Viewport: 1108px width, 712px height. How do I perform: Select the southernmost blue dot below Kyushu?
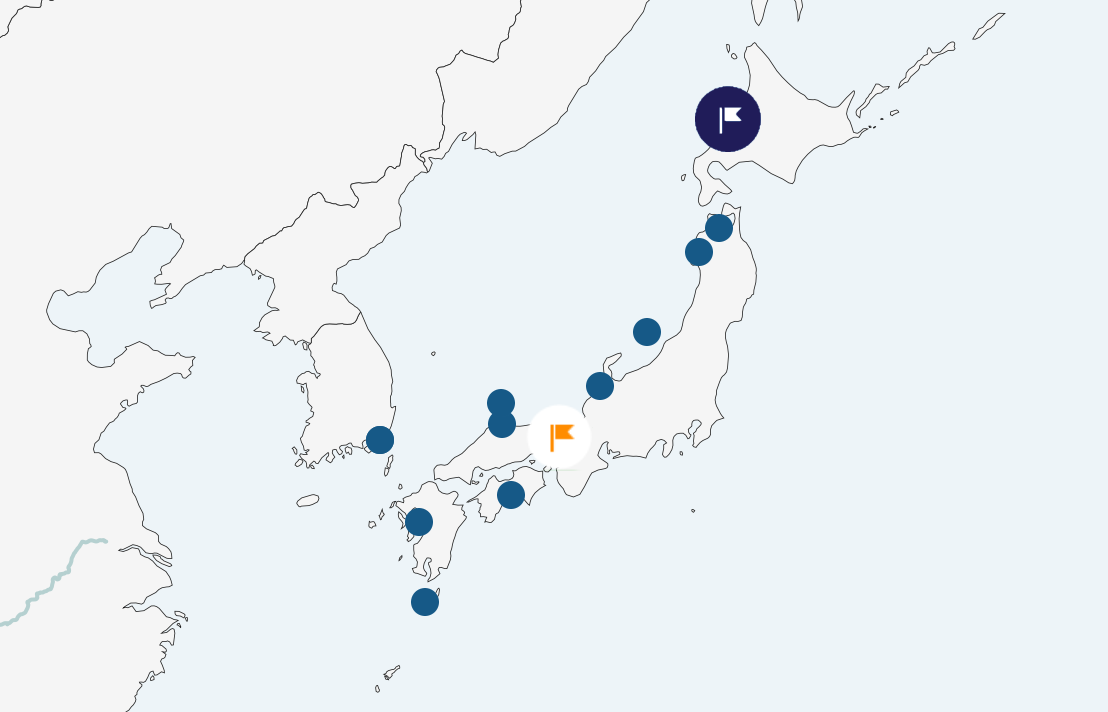(425, 602)
